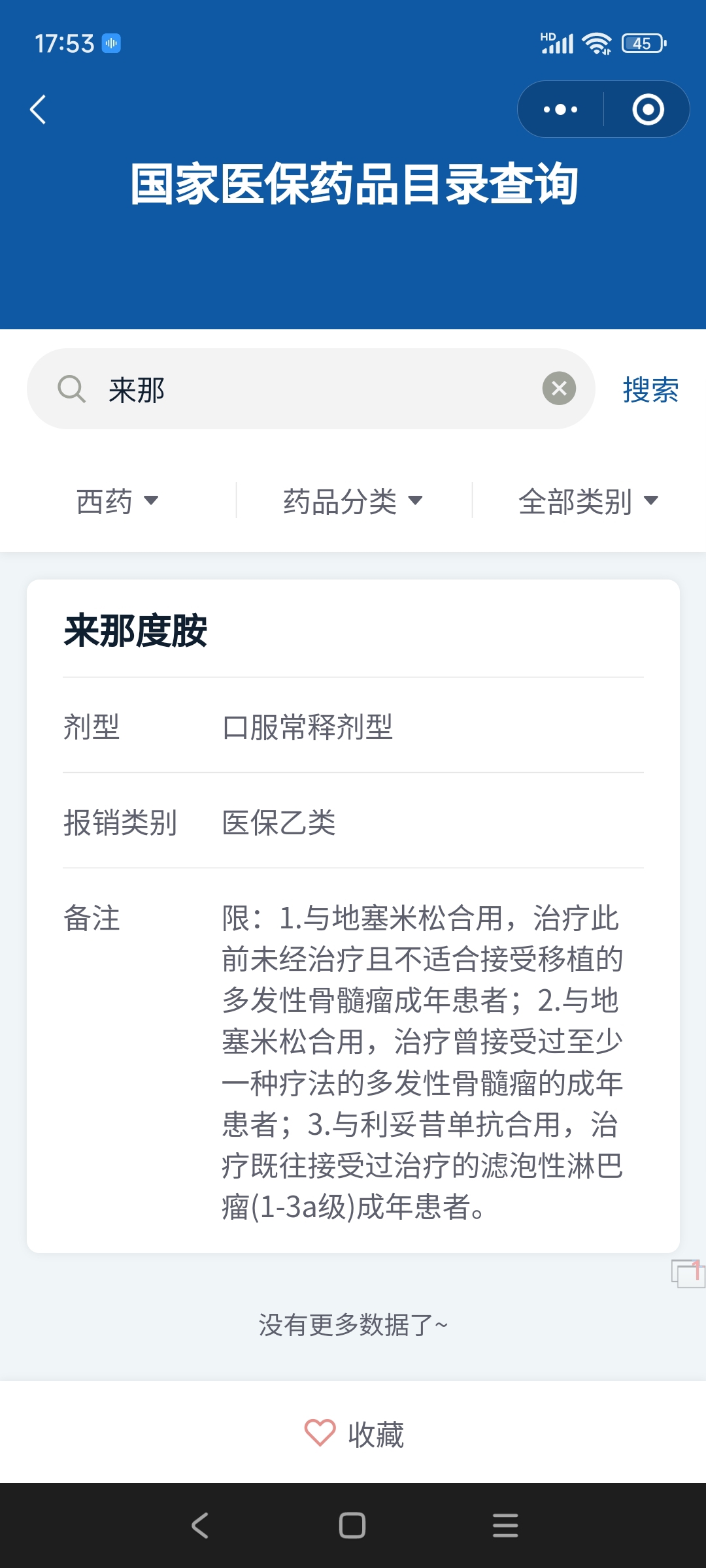The width and height of the screenshot is (706, 1568).
Task: Open recent apps from the navigation bar
Action: click(505, 1526)
